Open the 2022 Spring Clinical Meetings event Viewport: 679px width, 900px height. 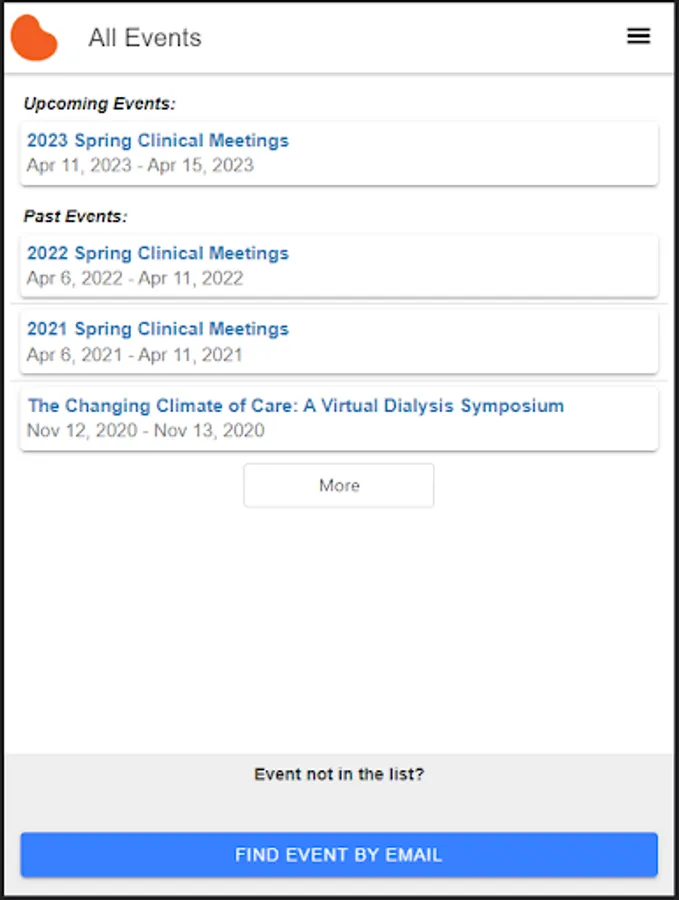(339, 266)
